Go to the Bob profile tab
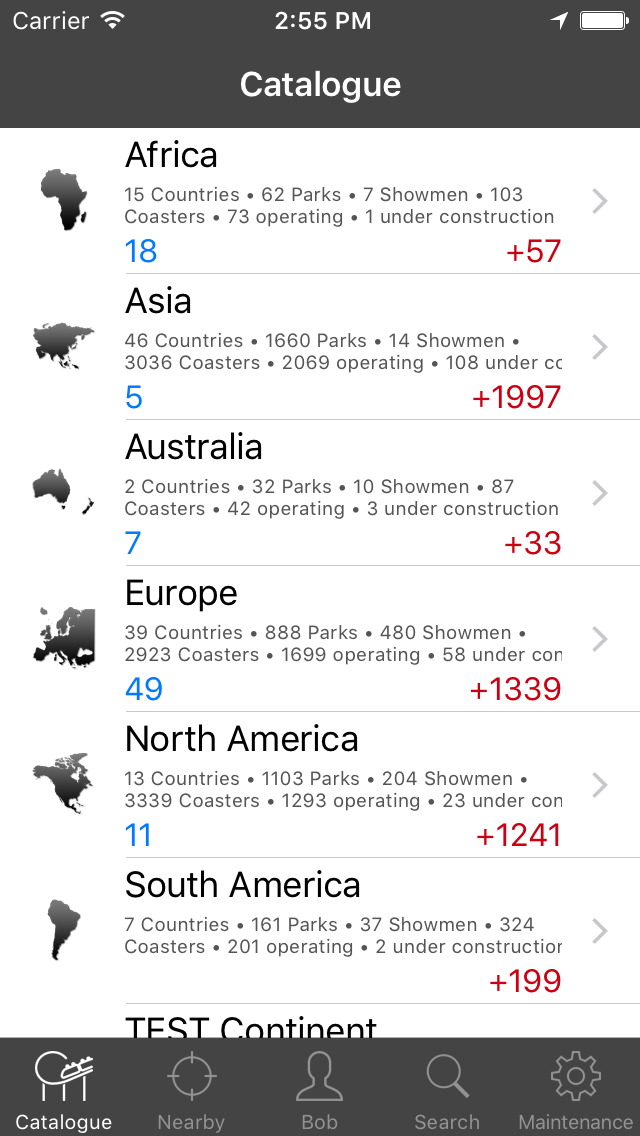The width and height of the screenshot is (640, 1136). [320, 1089]
